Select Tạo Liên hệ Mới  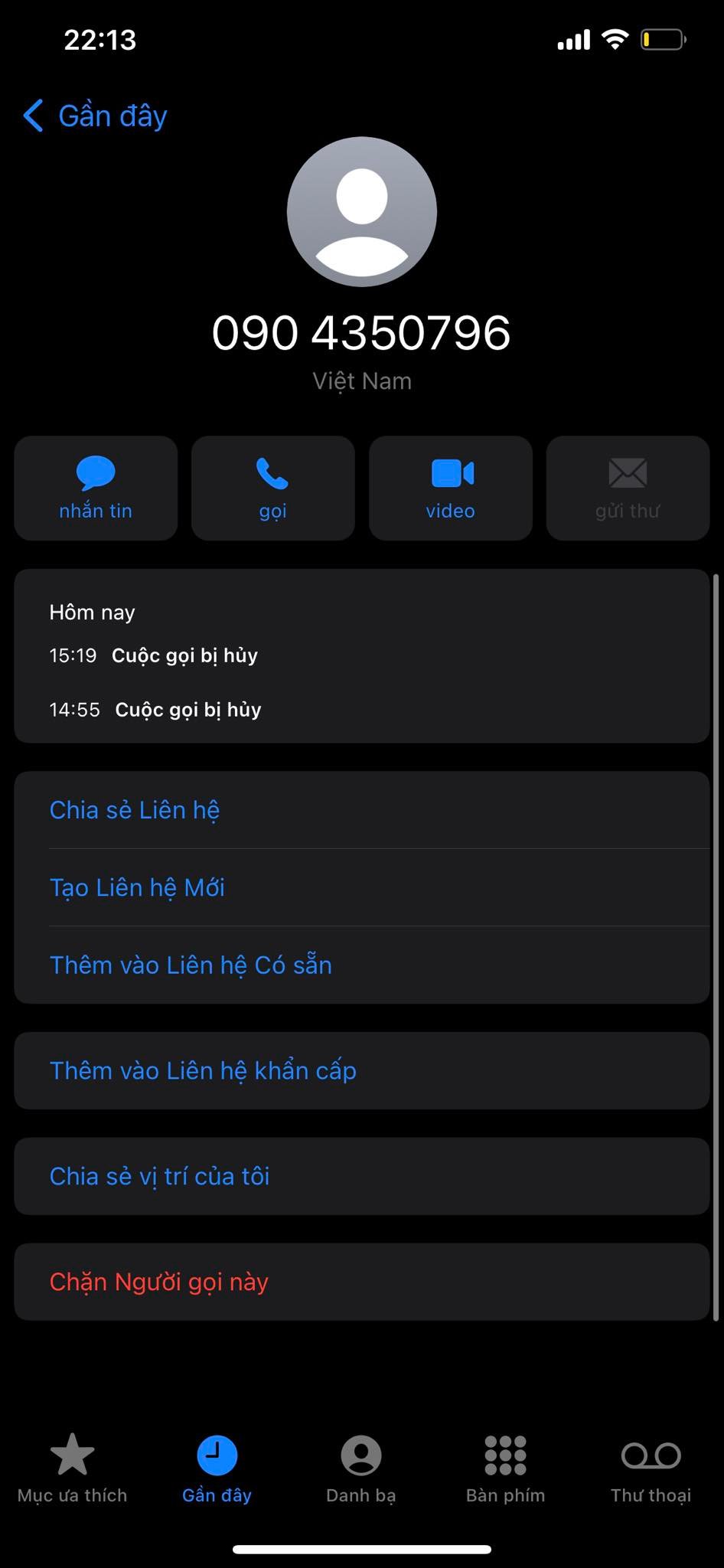(362, 887)
